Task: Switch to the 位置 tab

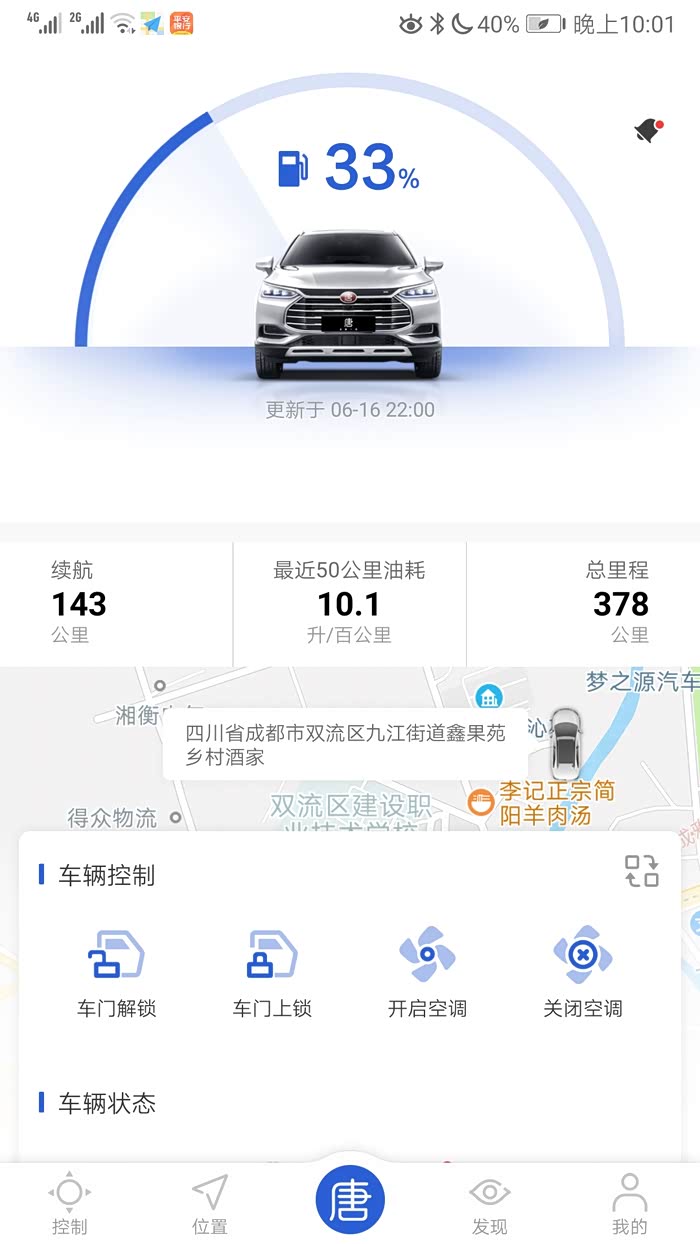Action: [x=210, y=1203]
